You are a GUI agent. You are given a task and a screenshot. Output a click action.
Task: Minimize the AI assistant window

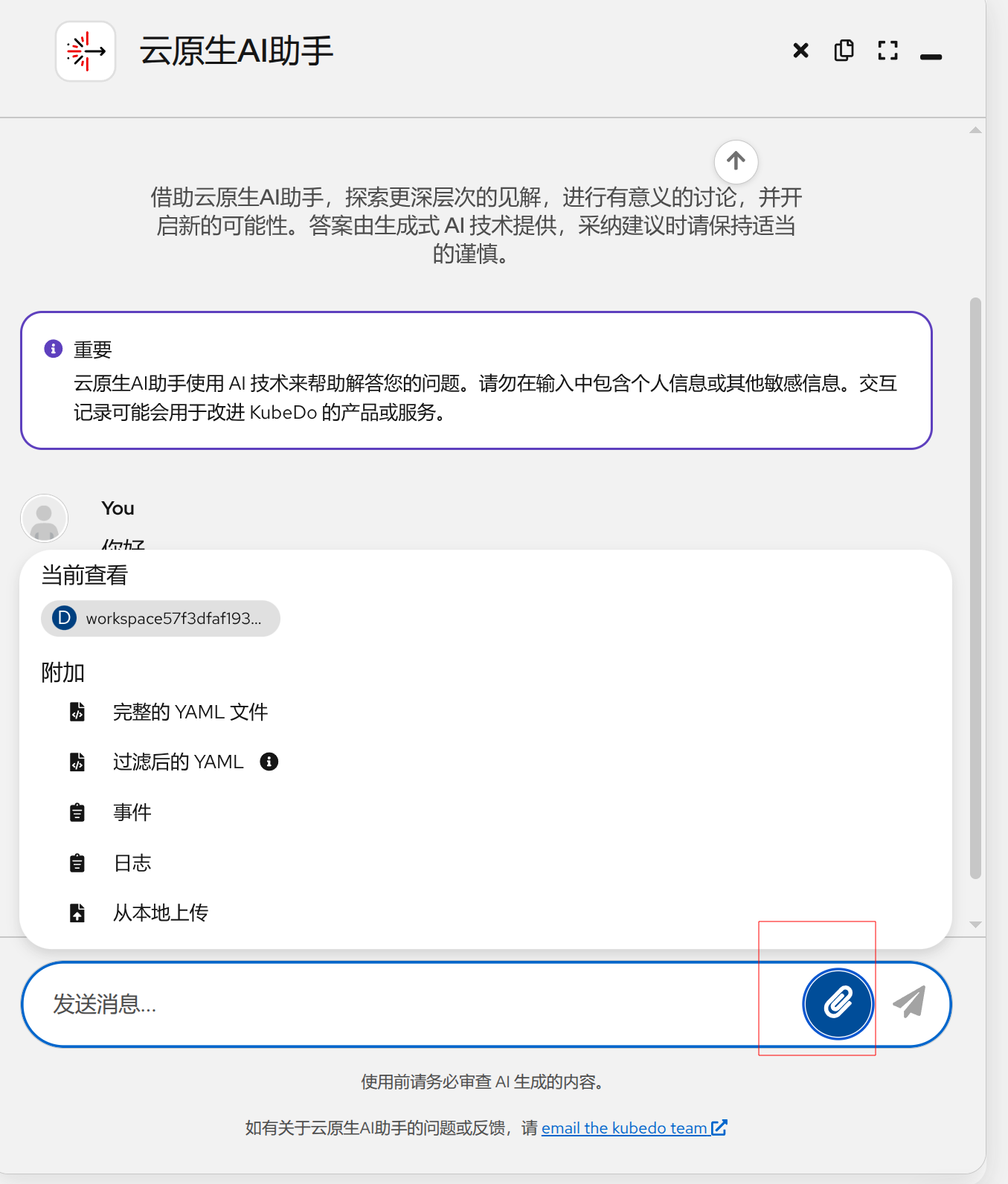(931, 57)
